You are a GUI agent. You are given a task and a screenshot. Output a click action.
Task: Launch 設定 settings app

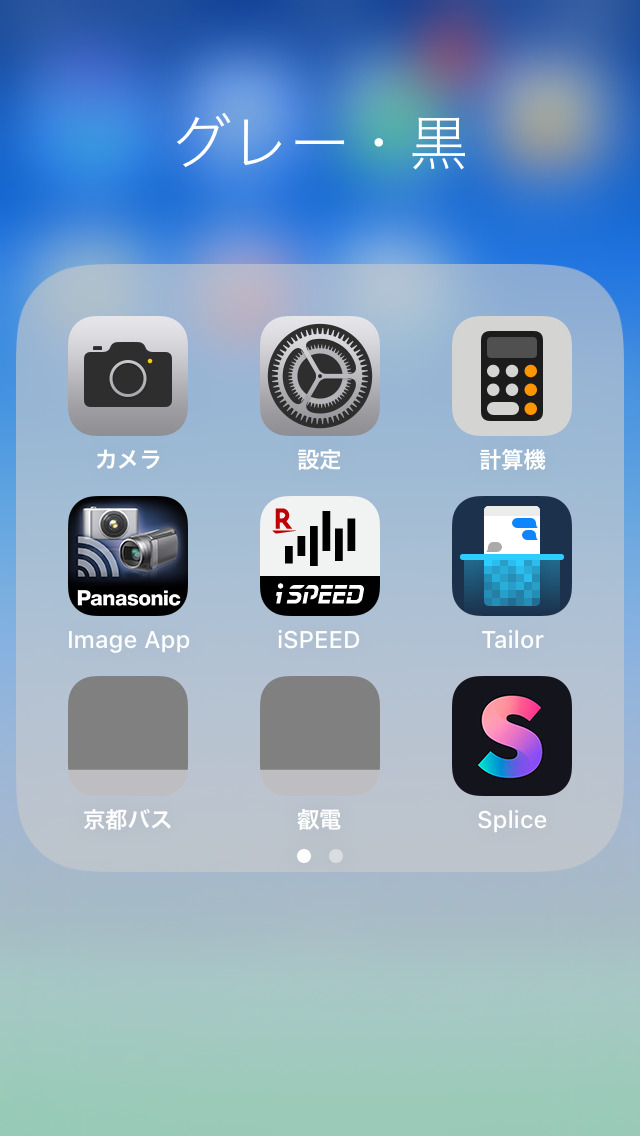(x=320, y=375)
